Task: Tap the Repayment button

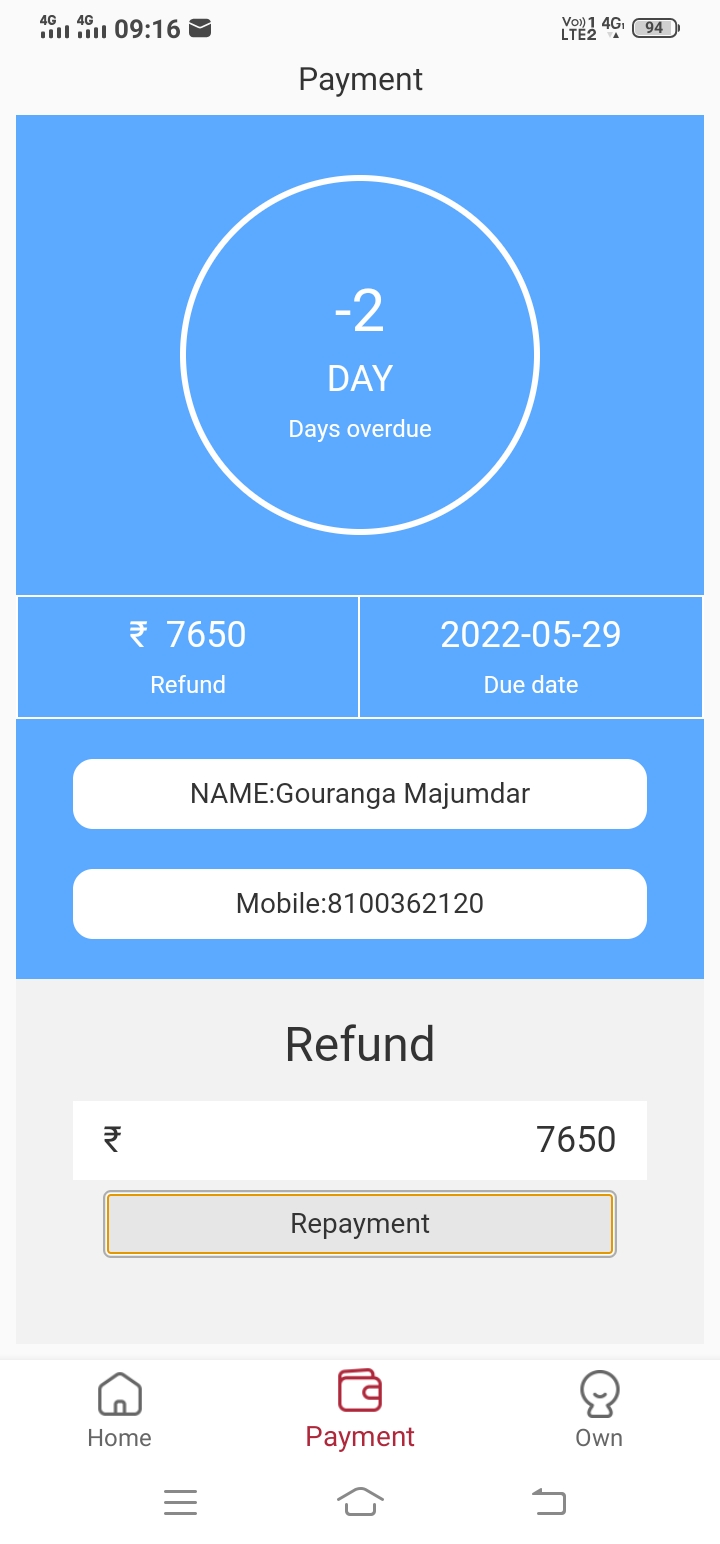Action: pos(360,1224)
